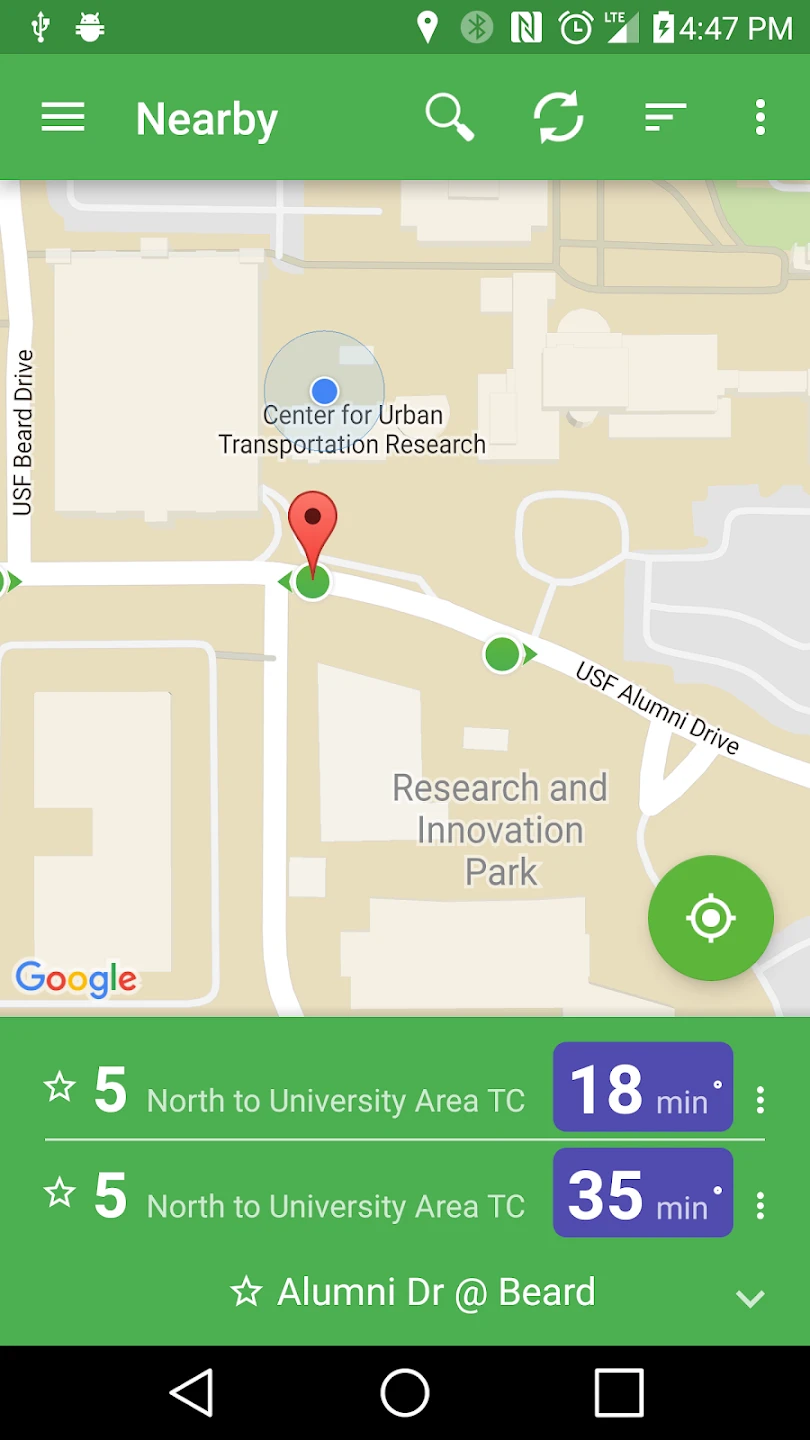This screenshot has width=810, height=1440.
Task: Expand the Alumni Dr @ Beard arrivals panel
Action: tap(750, 1298)
